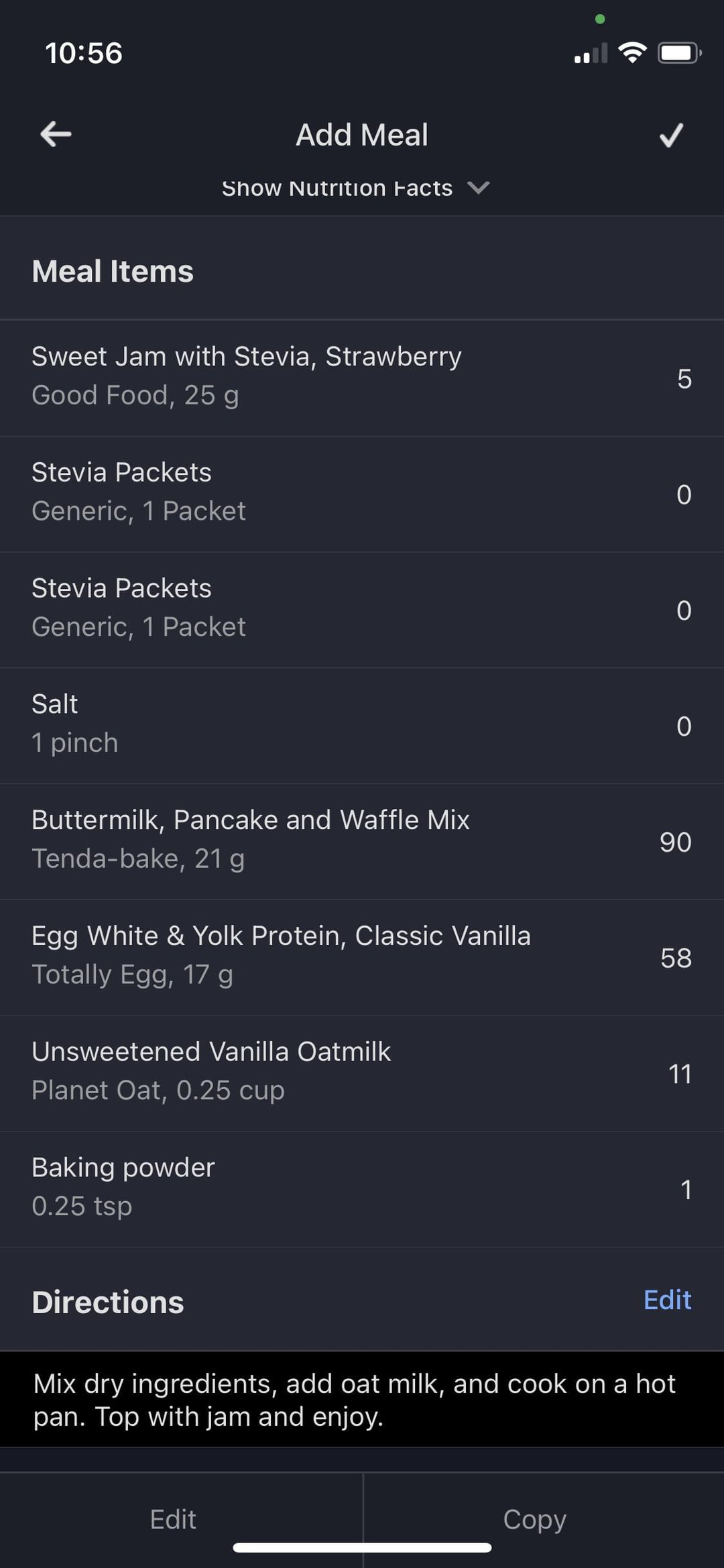The width and height of the screenshot is (724, 1568).
Task: Open the Sweet Jam with Stevia, Strawberry item
Action: (x=362, y=378)
